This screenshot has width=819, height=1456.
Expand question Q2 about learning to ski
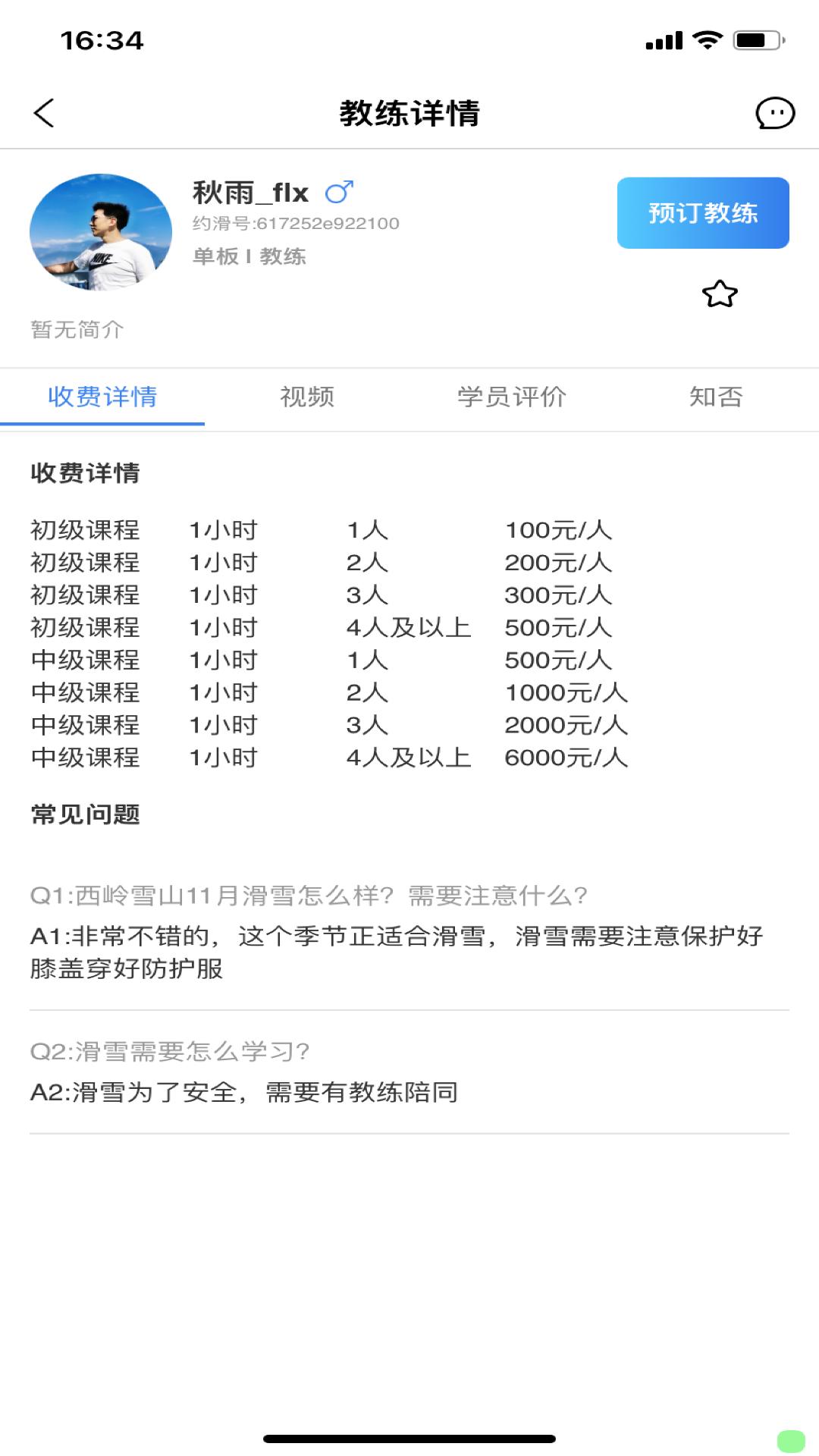tap(171, 1050)
